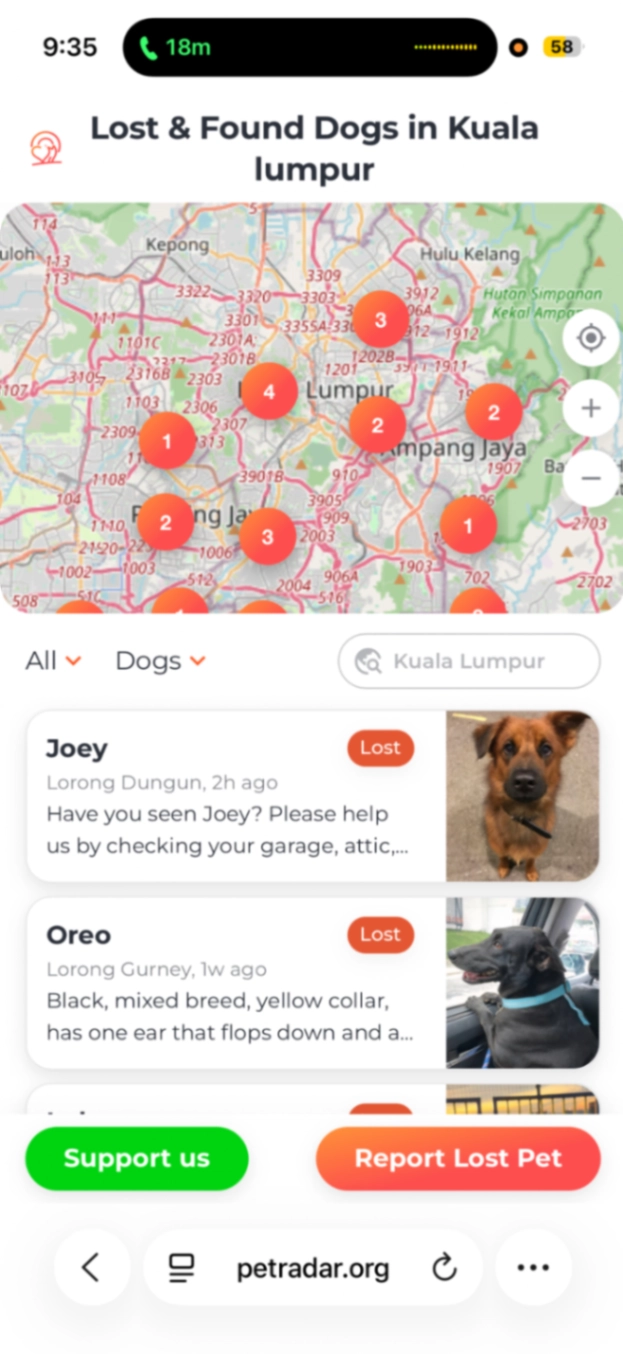Tap the petradar.org address bar

[x=312, y=1268]
